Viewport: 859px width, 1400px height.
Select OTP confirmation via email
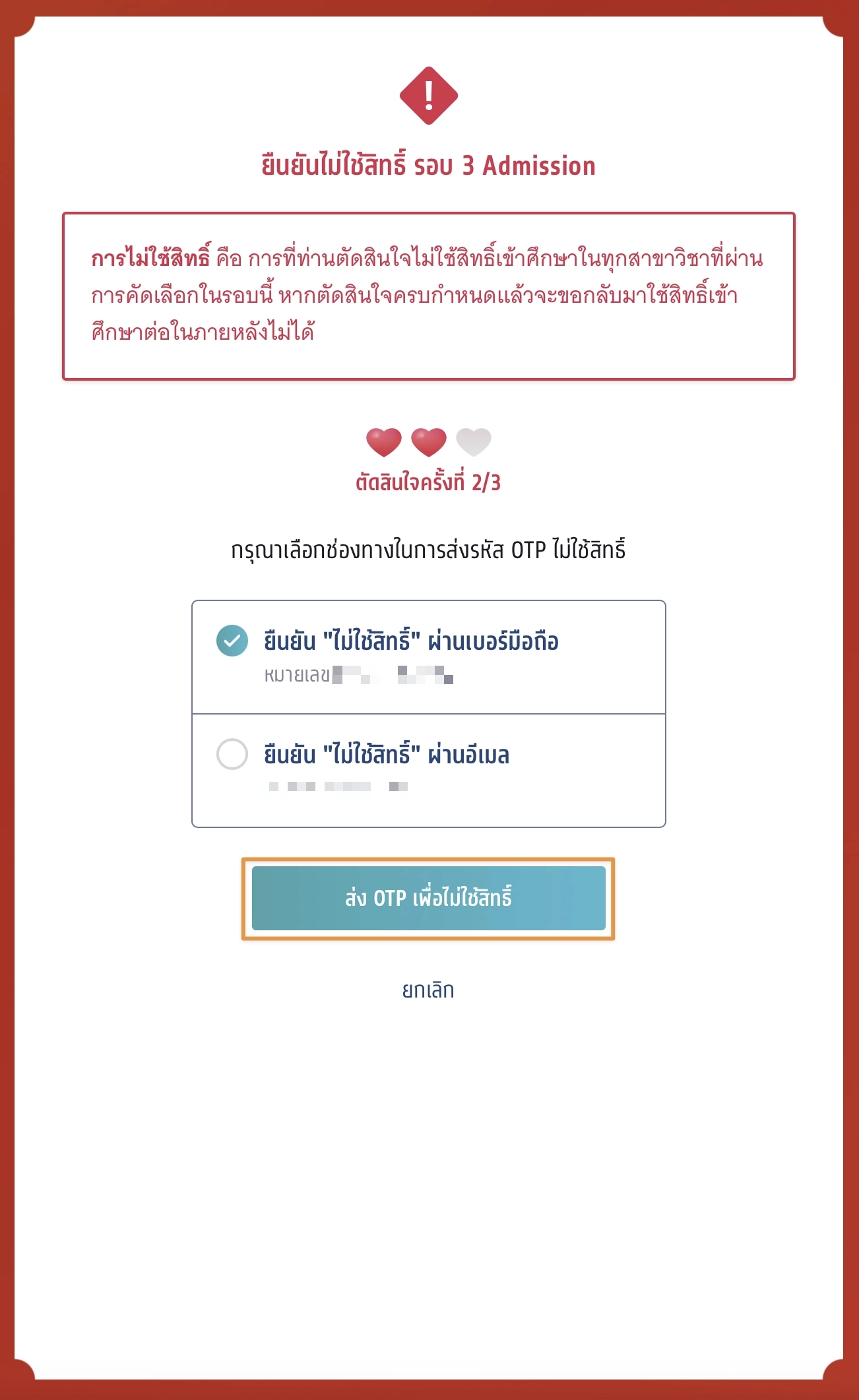232,754
